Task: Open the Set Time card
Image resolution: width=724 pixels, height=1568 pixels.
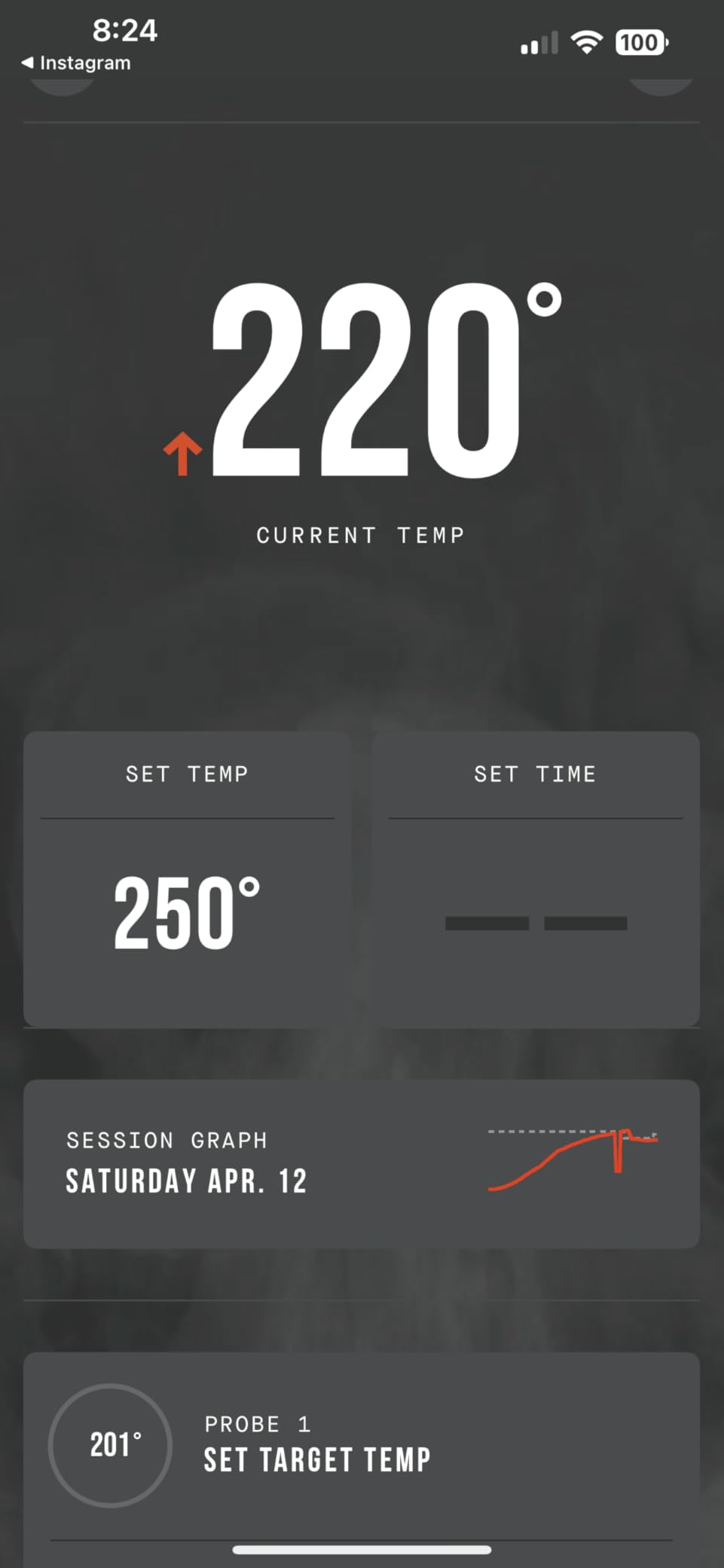Action: tap(536, 879)
